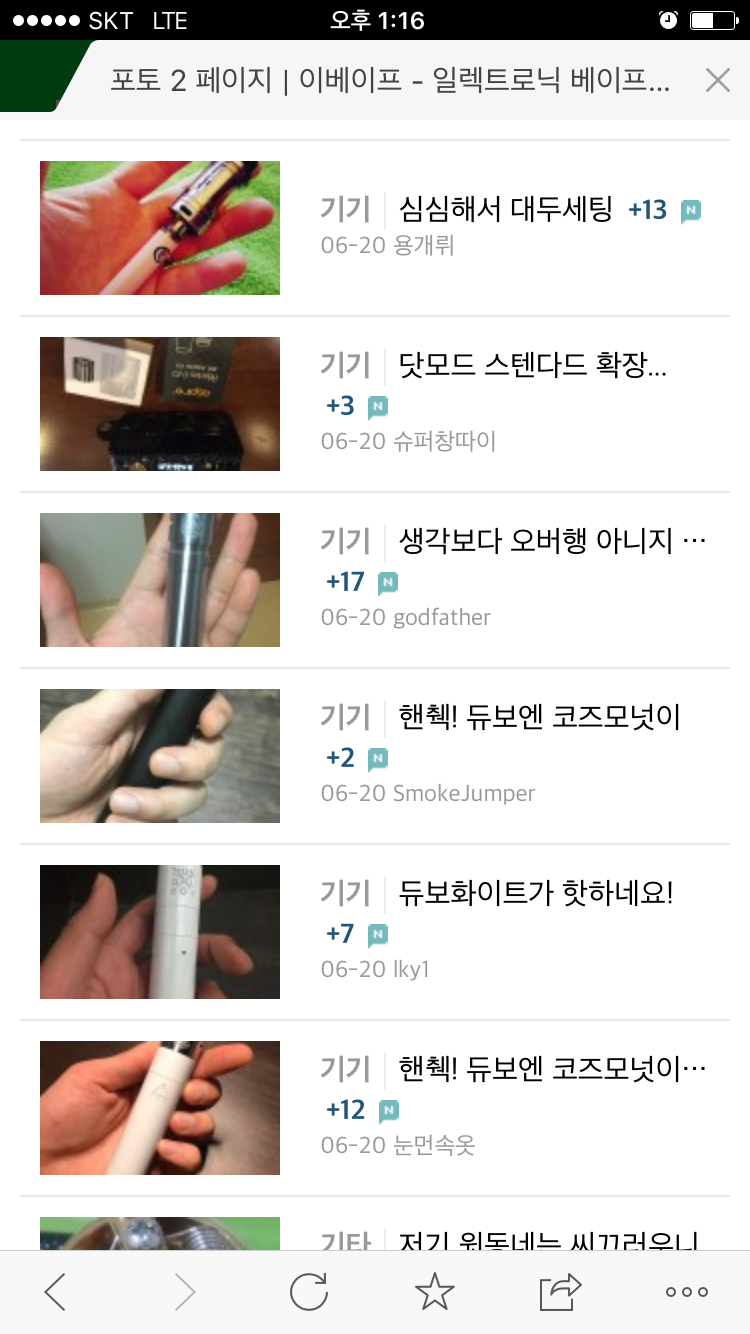Open 눈먼속옷's post 핸췍! 듀보엔 코즈모넛이

(552, 1069)
